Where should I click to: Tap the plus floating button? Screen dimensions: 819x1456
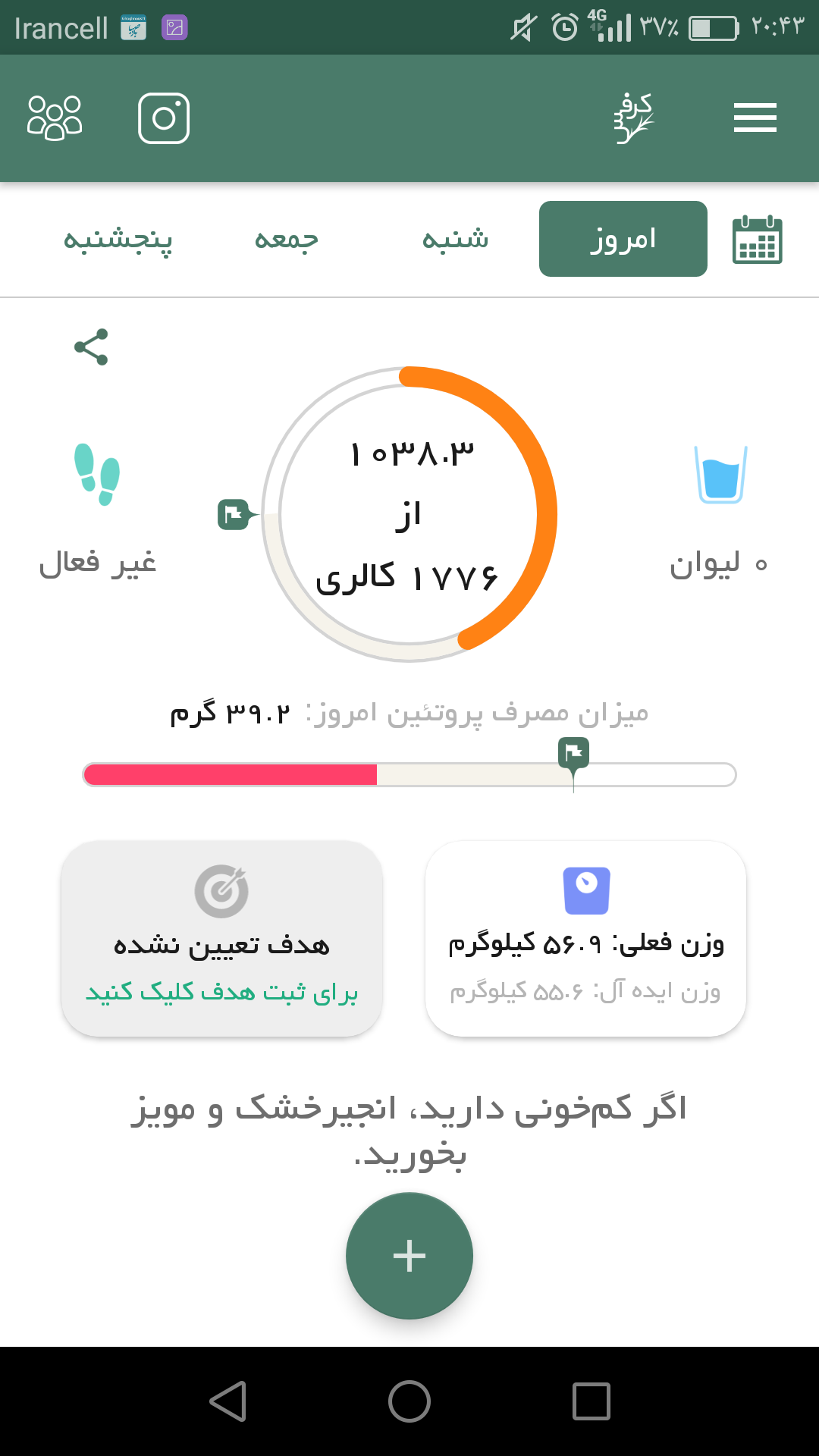pos(409,1256)
